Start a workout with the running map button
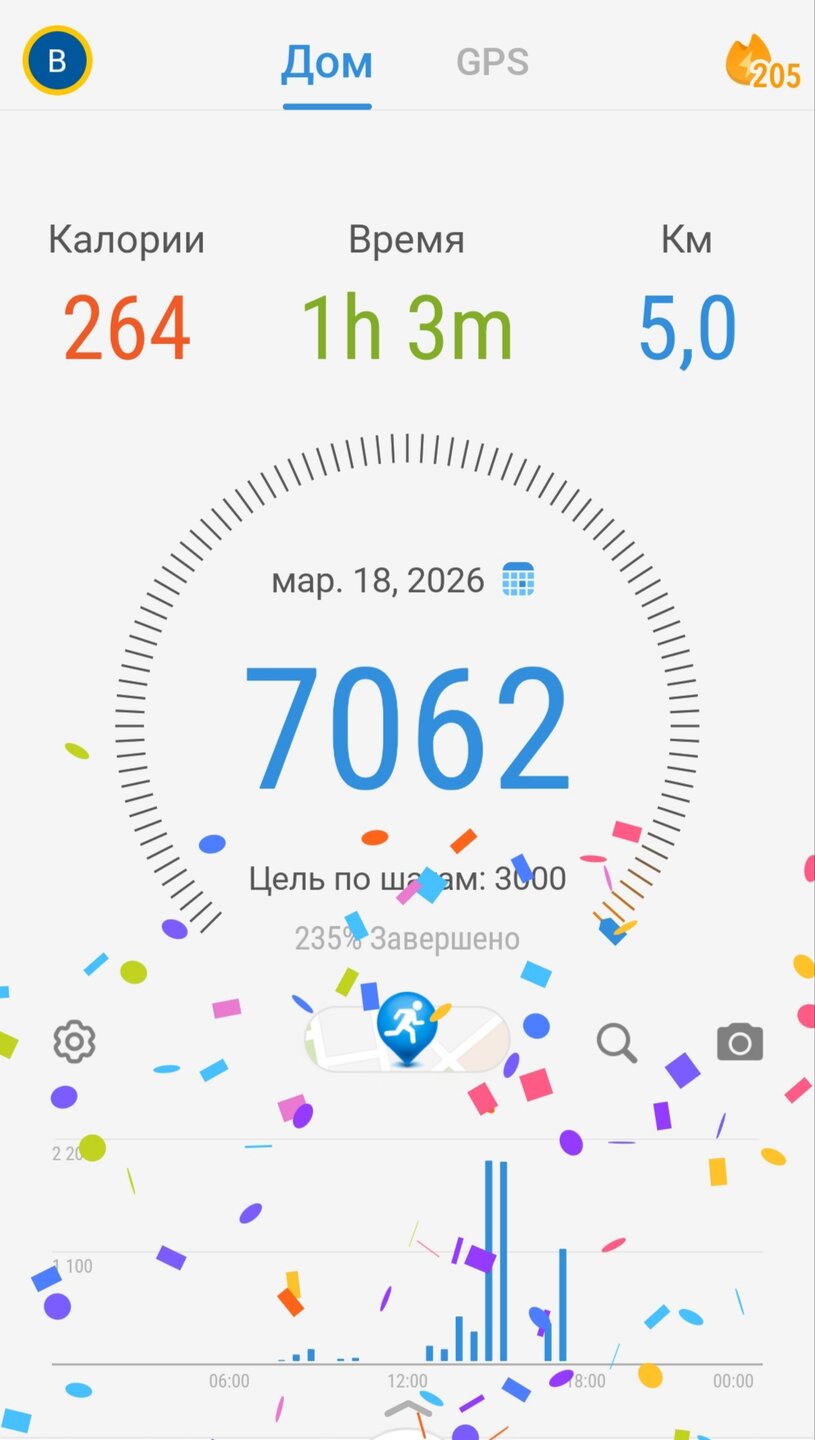 point(407,1038)
